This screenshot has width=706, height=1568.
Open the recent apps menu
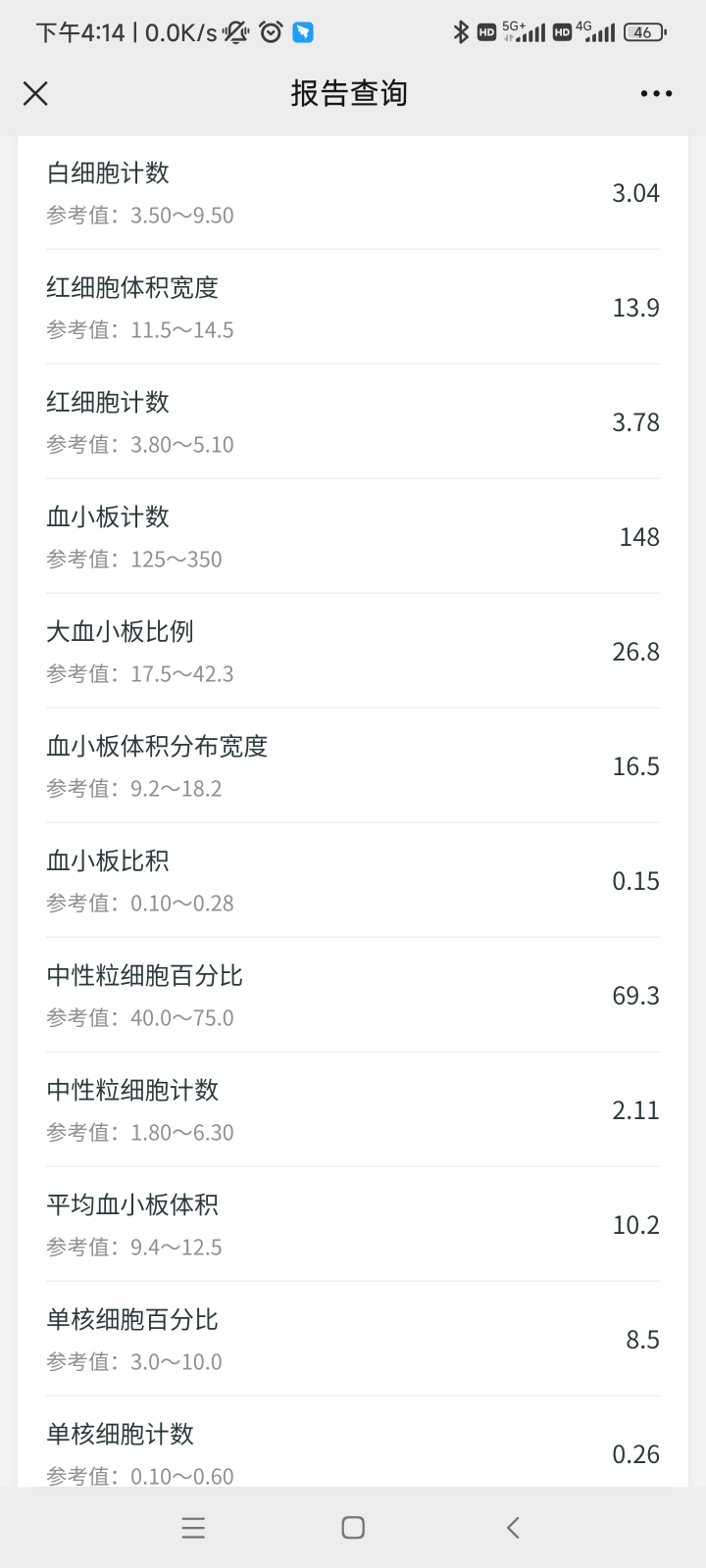(x=193, y=1527)
